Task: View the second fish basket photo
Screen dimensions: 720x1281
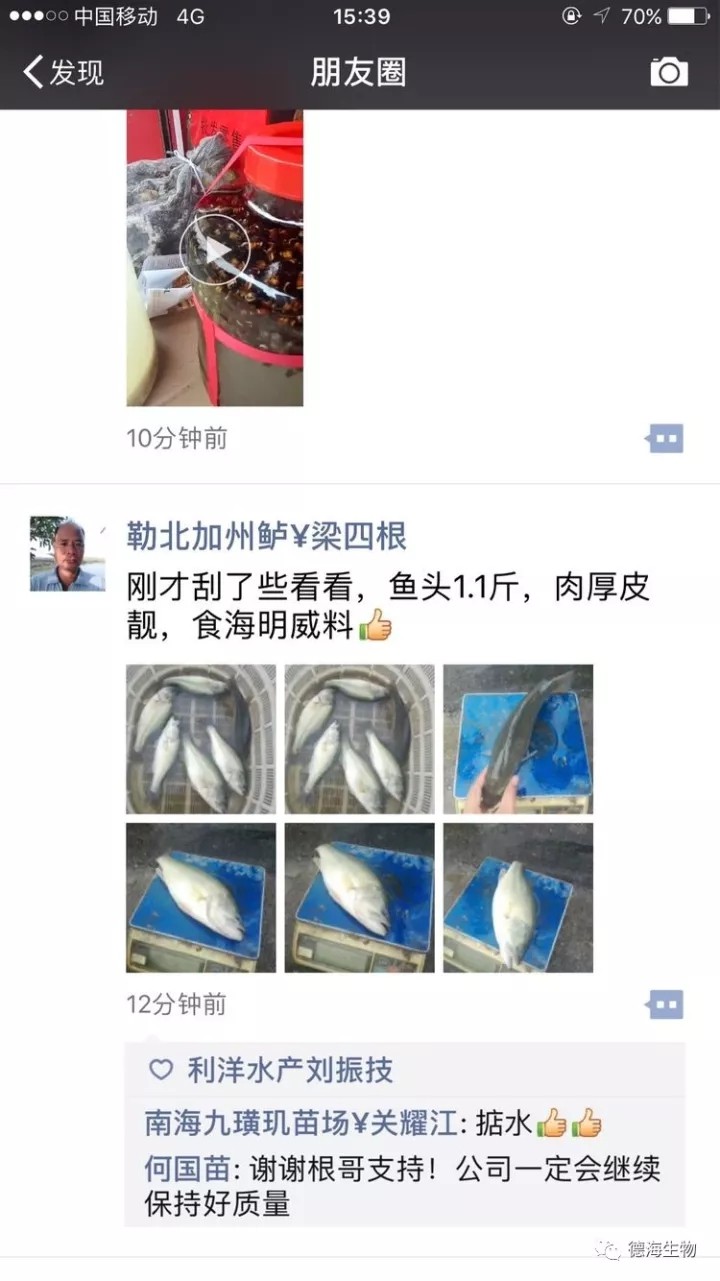Action: (359, 739)
